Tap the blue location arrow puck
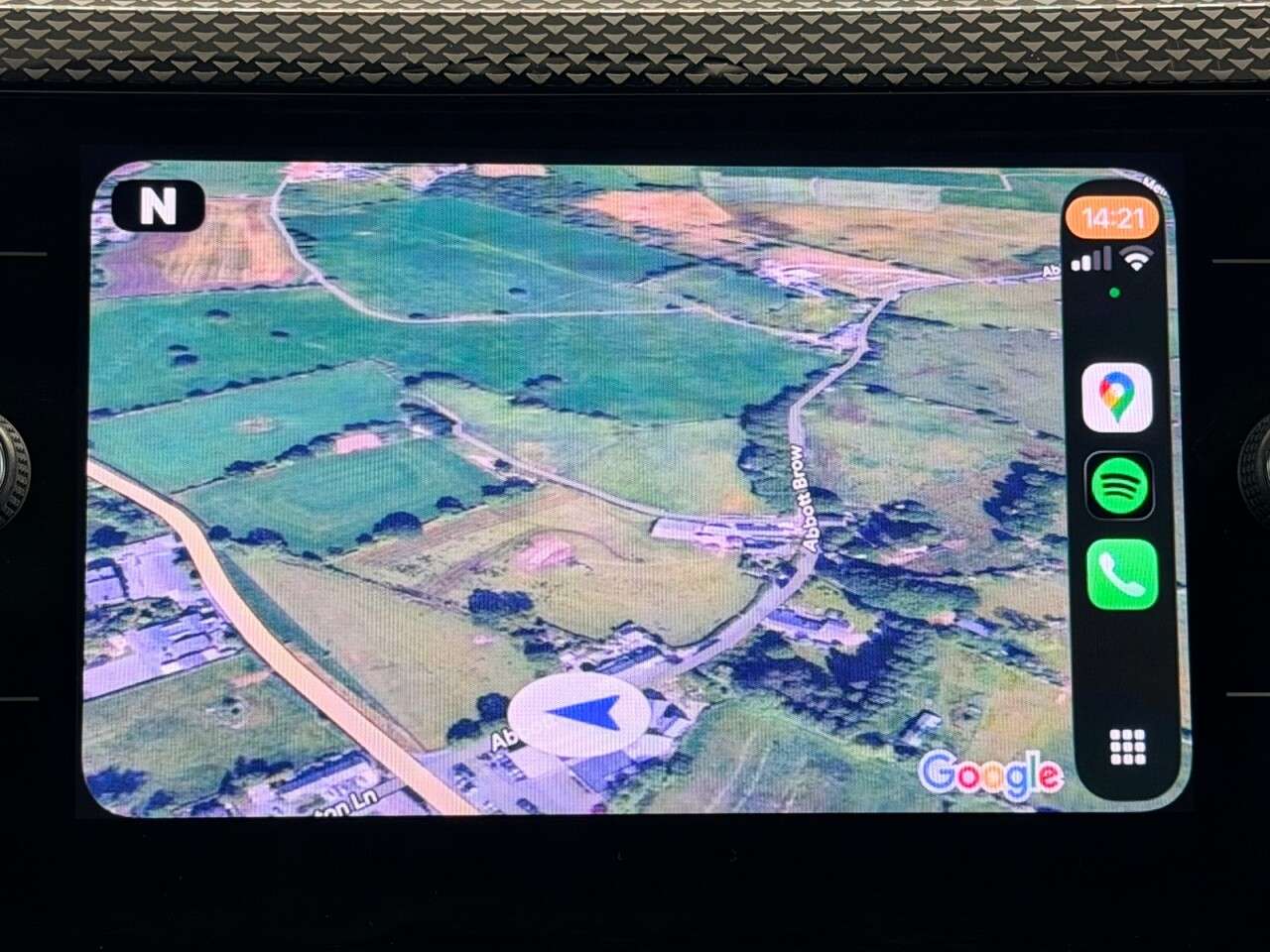This screenshot has width=1270, height=952. 579,713
